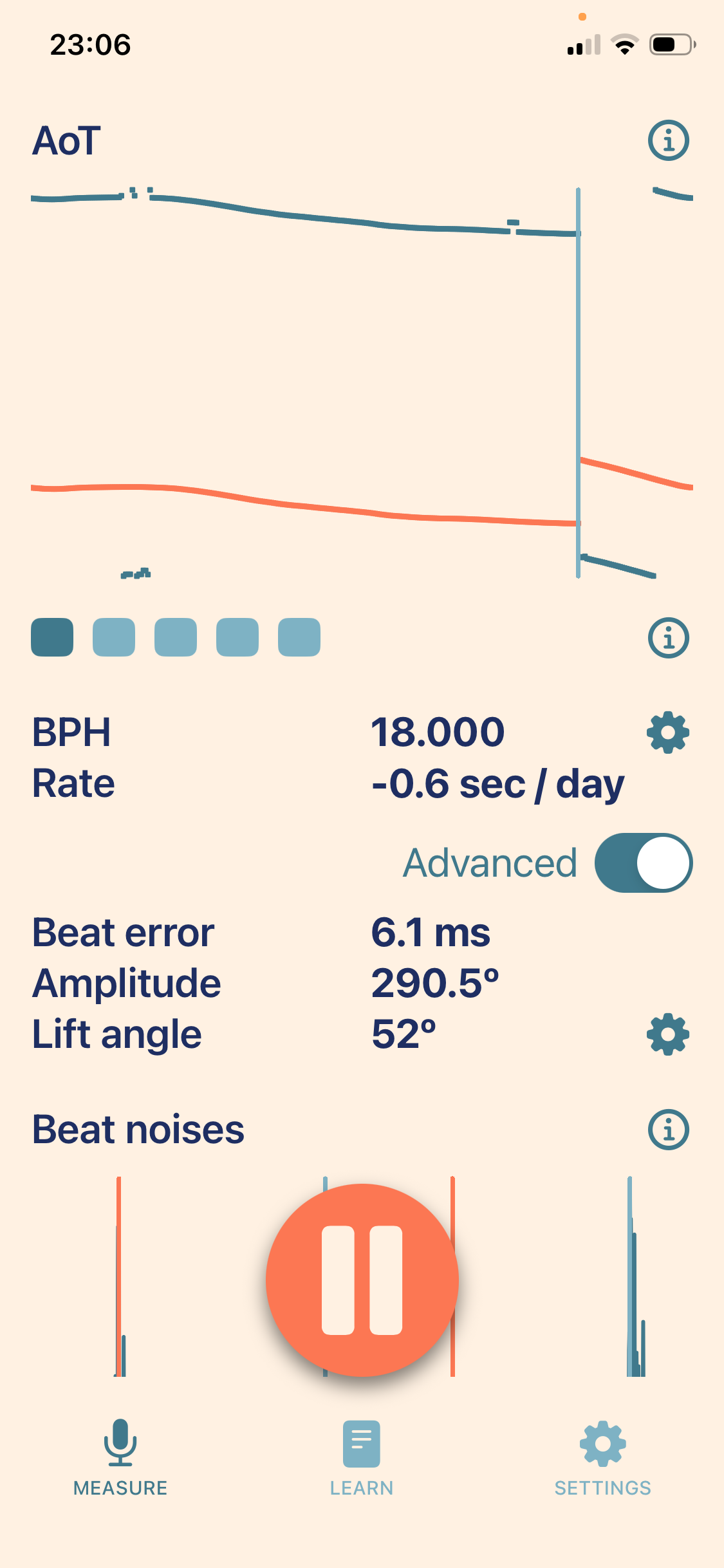Open BPH settings gear

pyautogui.click(x=668, y=733)
